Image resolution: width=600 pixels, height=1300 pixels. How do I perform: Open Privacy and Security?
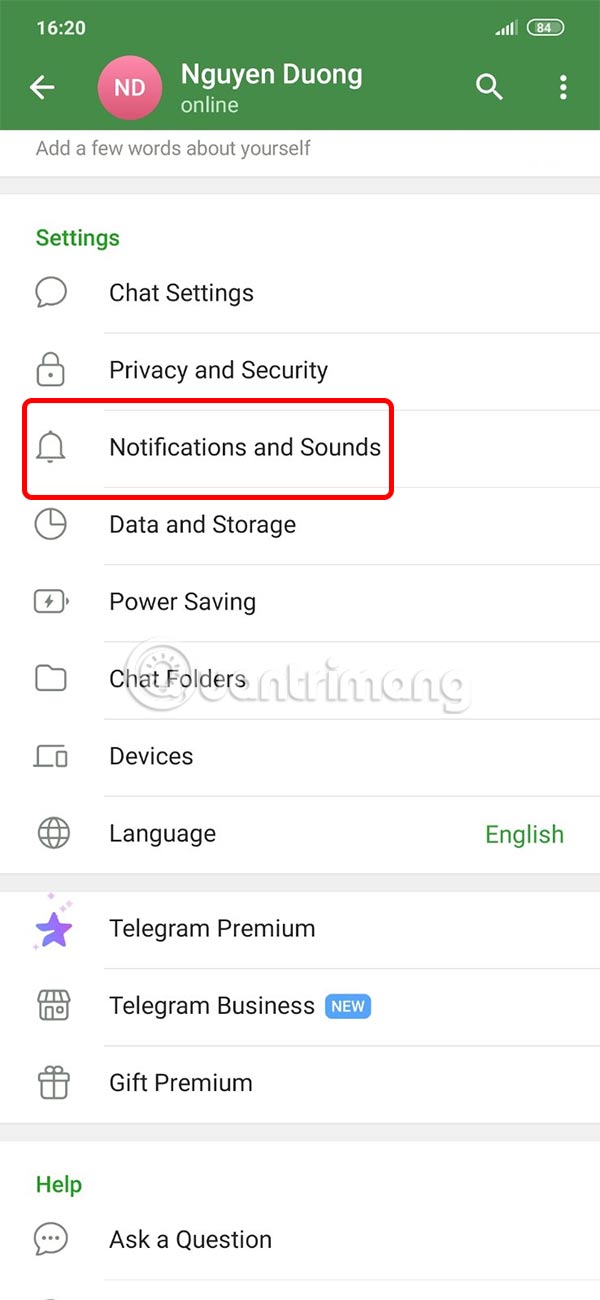pyautogui.click(x=218, y=370)
